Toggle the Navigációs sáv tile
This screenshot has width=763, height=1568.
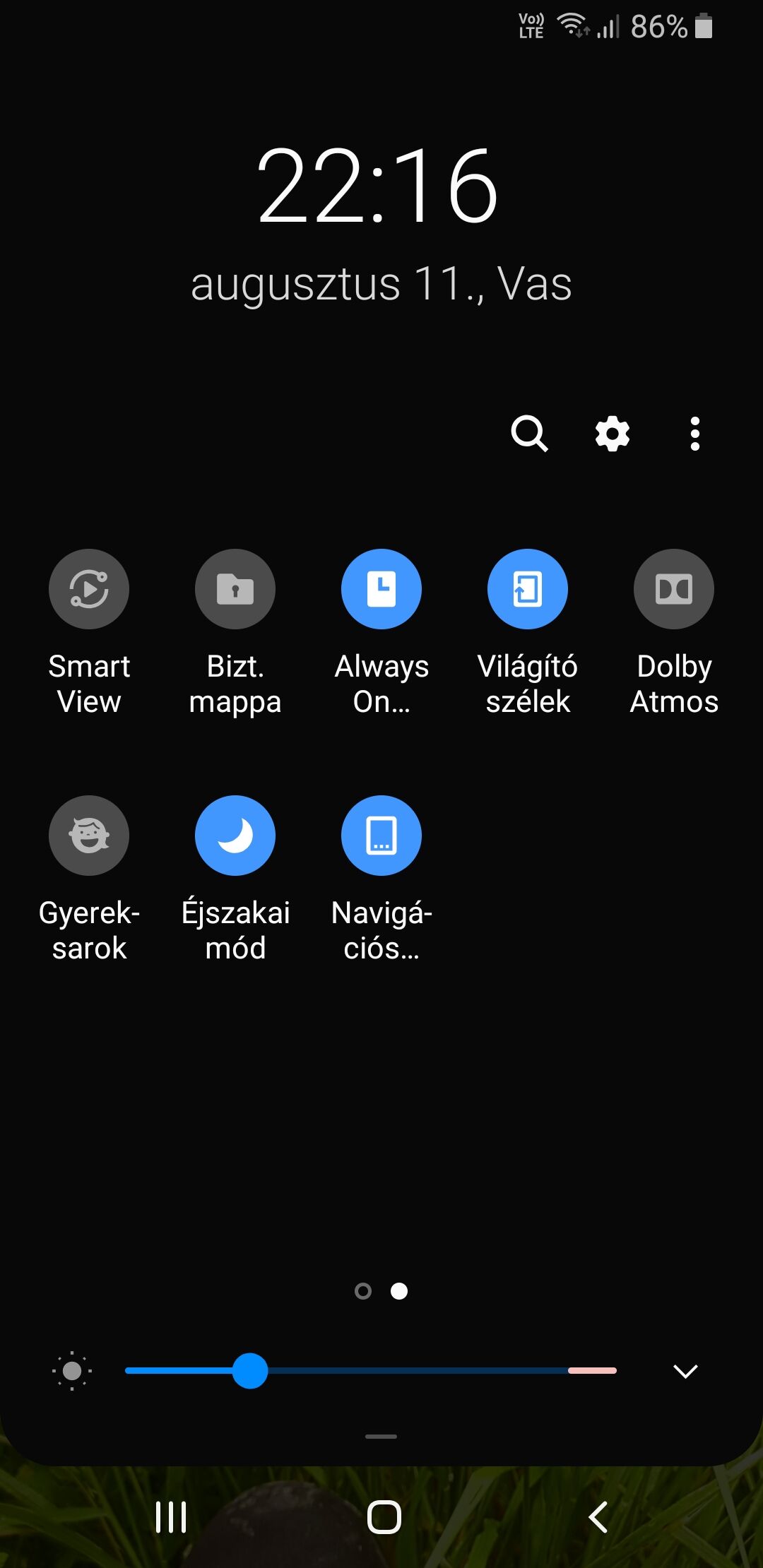pyautogui.click(x=381, y=836)
